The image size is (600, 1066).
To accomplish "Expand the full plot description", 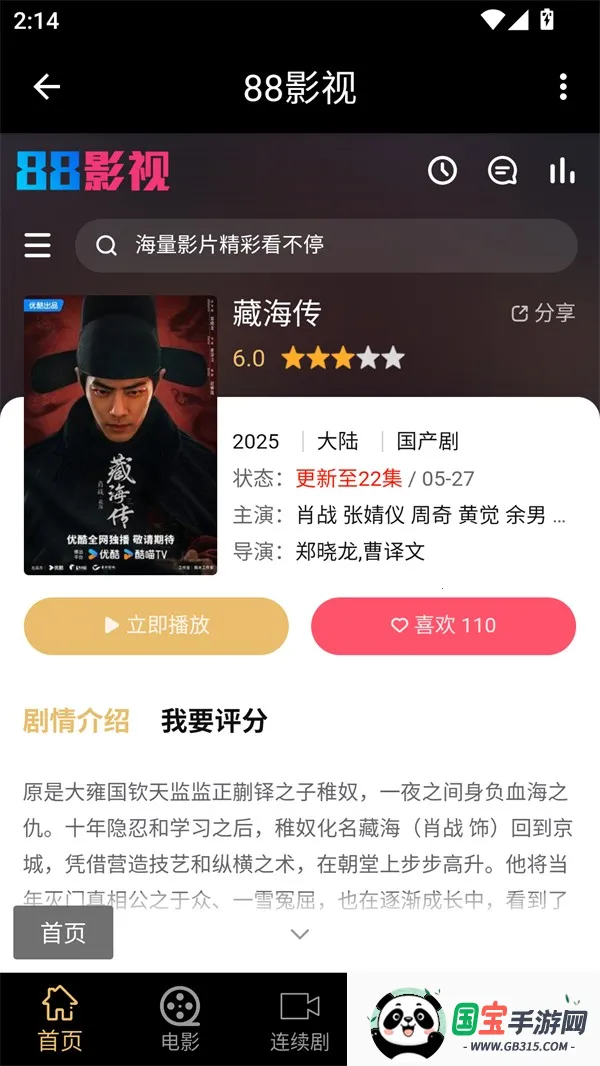I will (x=299, y=934).
